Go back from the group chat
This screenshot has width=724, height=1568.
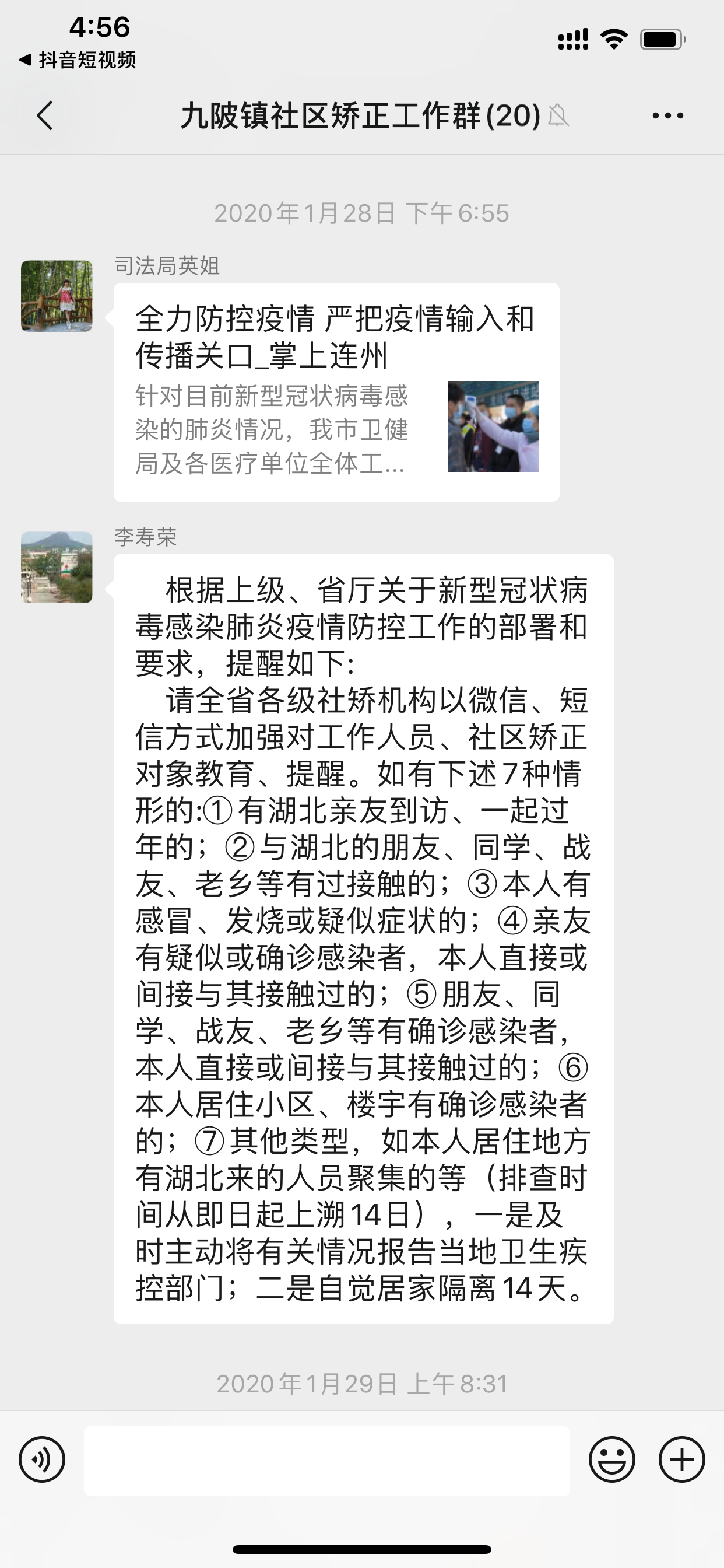45,116
